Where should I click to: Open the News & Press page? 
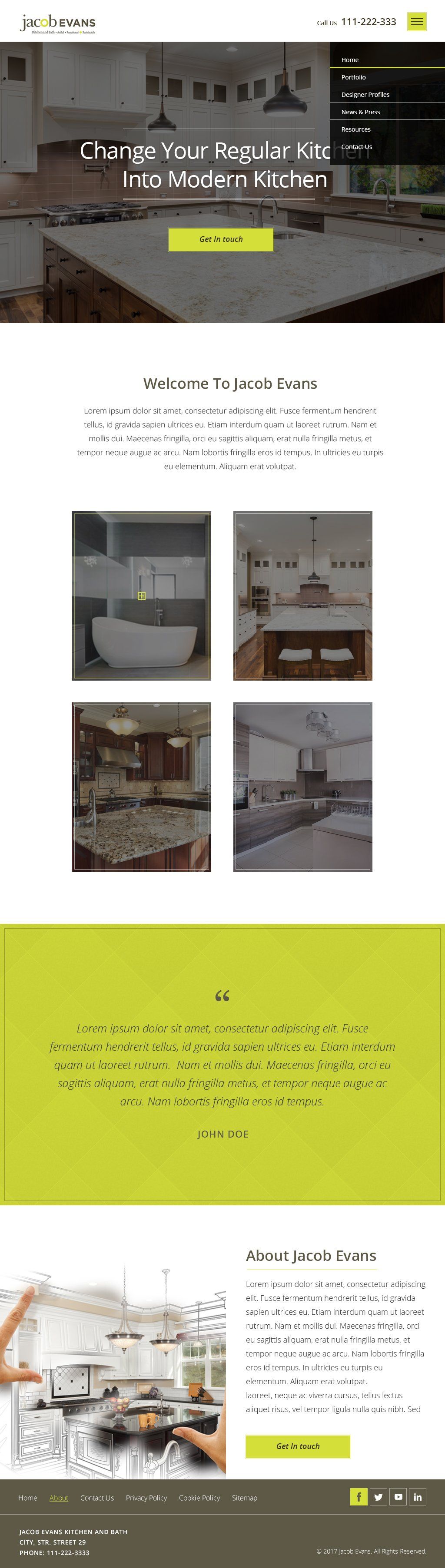360,112
